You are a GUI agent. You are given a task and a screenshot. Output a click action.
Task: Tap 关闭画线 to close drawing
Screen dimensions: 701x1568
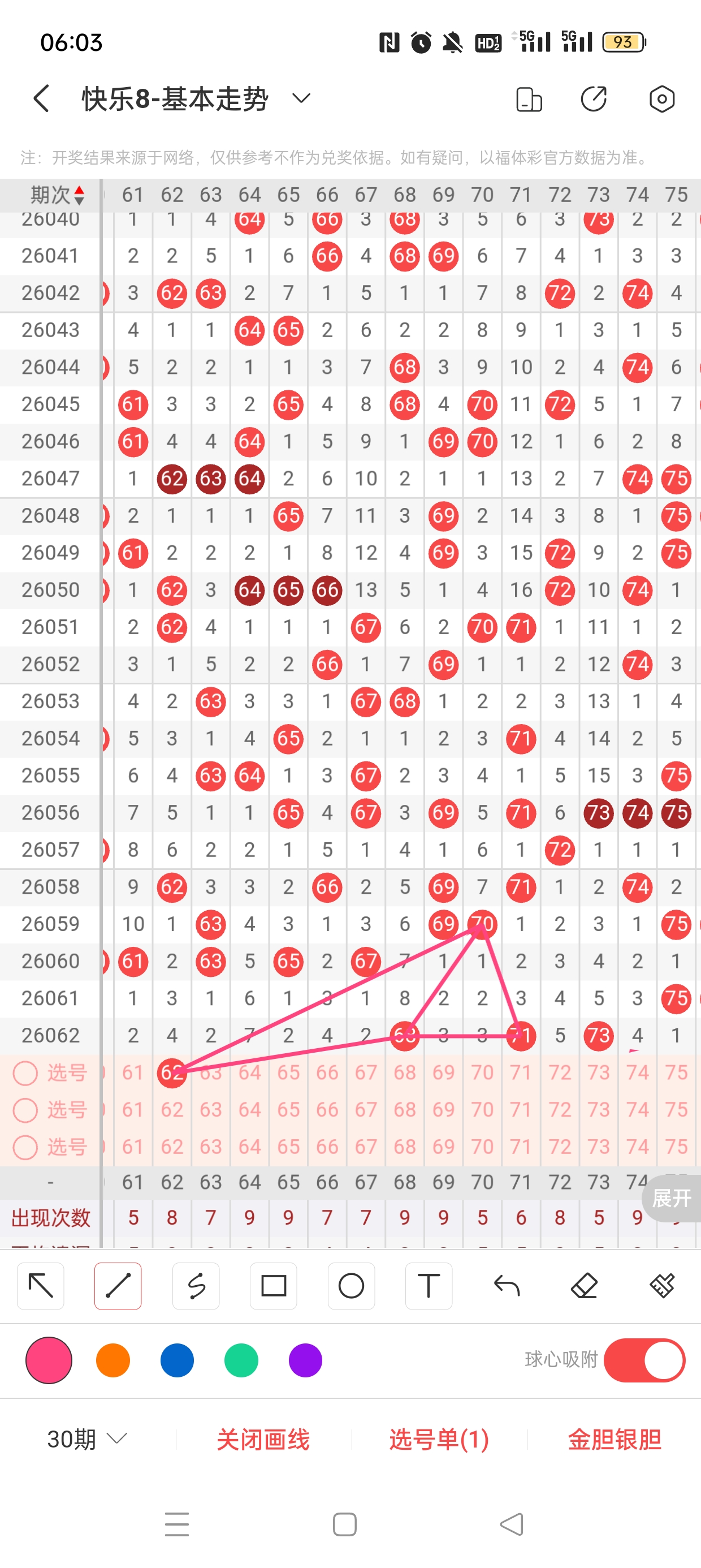coord(263,1439)
